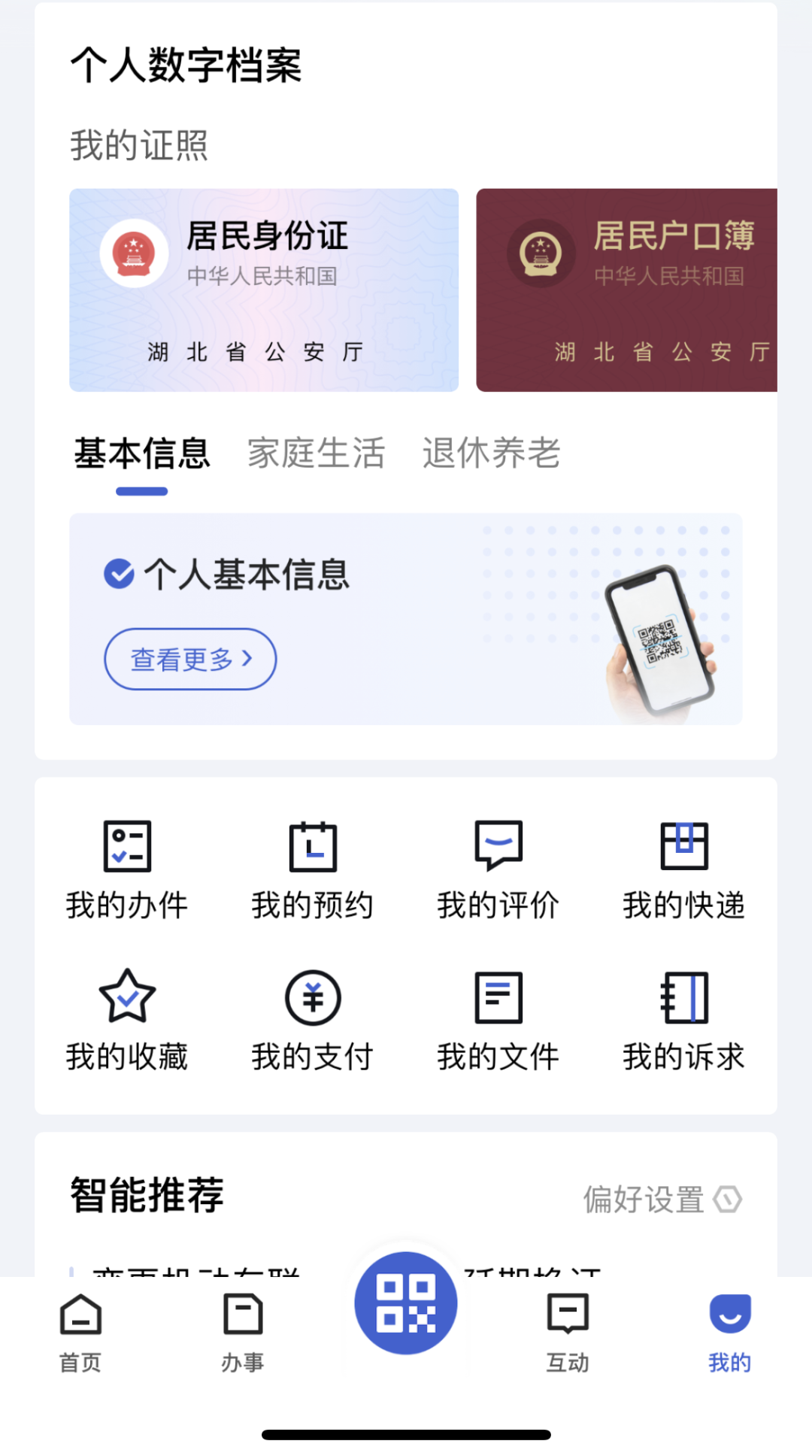Select the 基本信息 tab

pyautogui.click(x=141, y=453)
